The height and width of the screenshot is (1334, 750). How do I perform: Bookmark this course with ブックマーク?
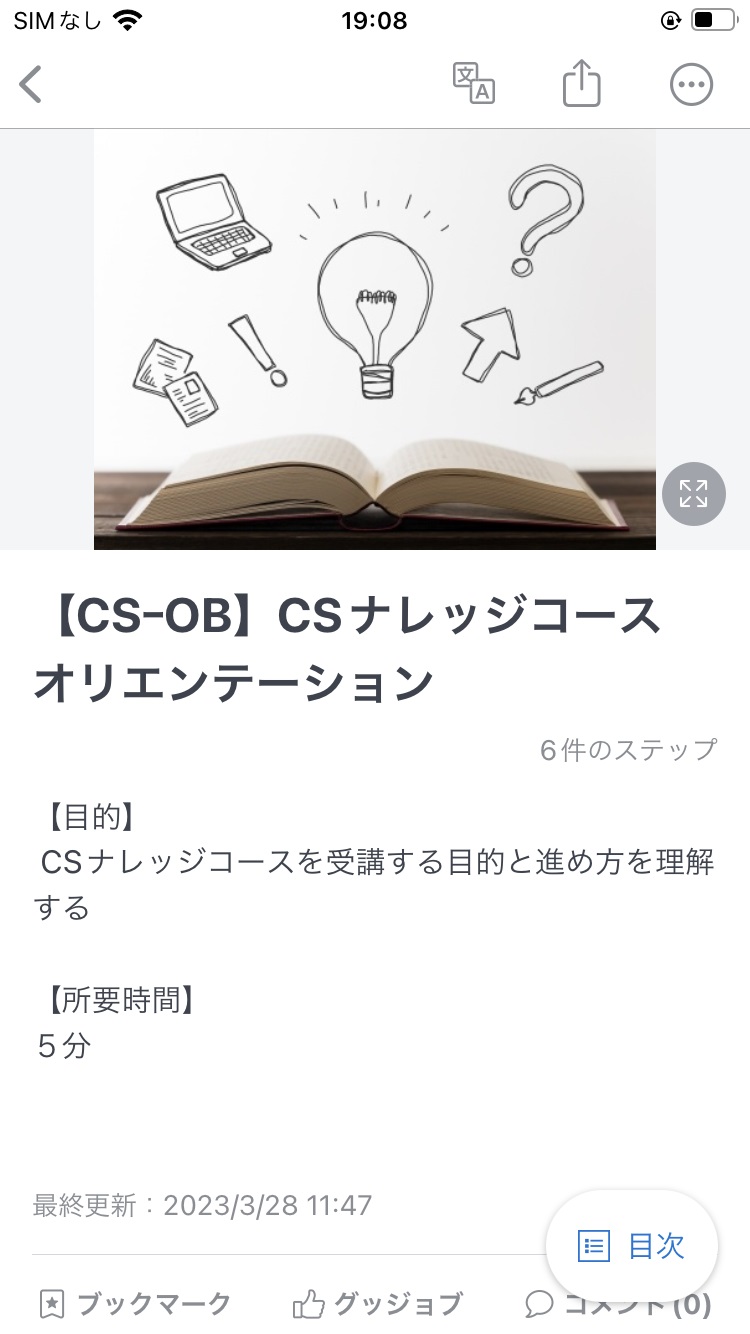135,1304
